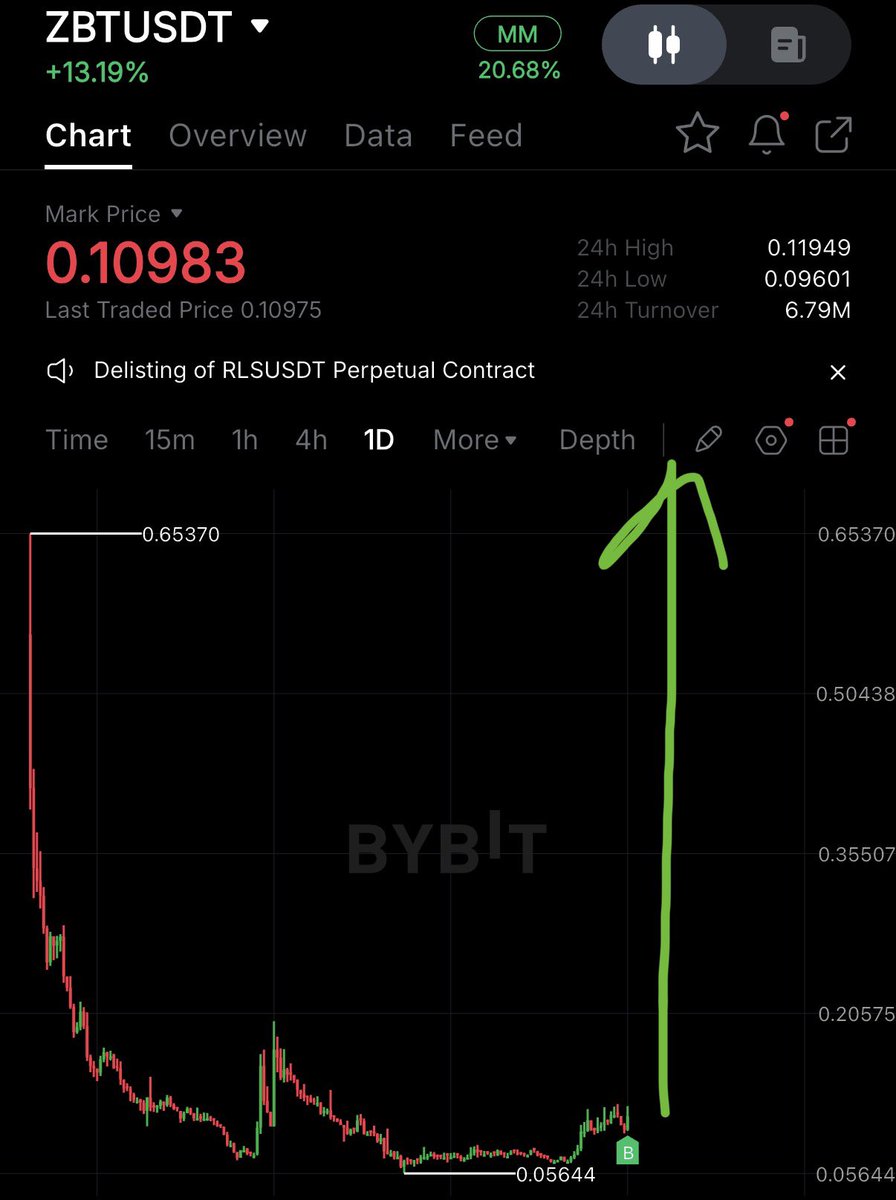
Task: Open the ZBTUSDT pair selector dropdown
Action: click(x=260, y=26)
